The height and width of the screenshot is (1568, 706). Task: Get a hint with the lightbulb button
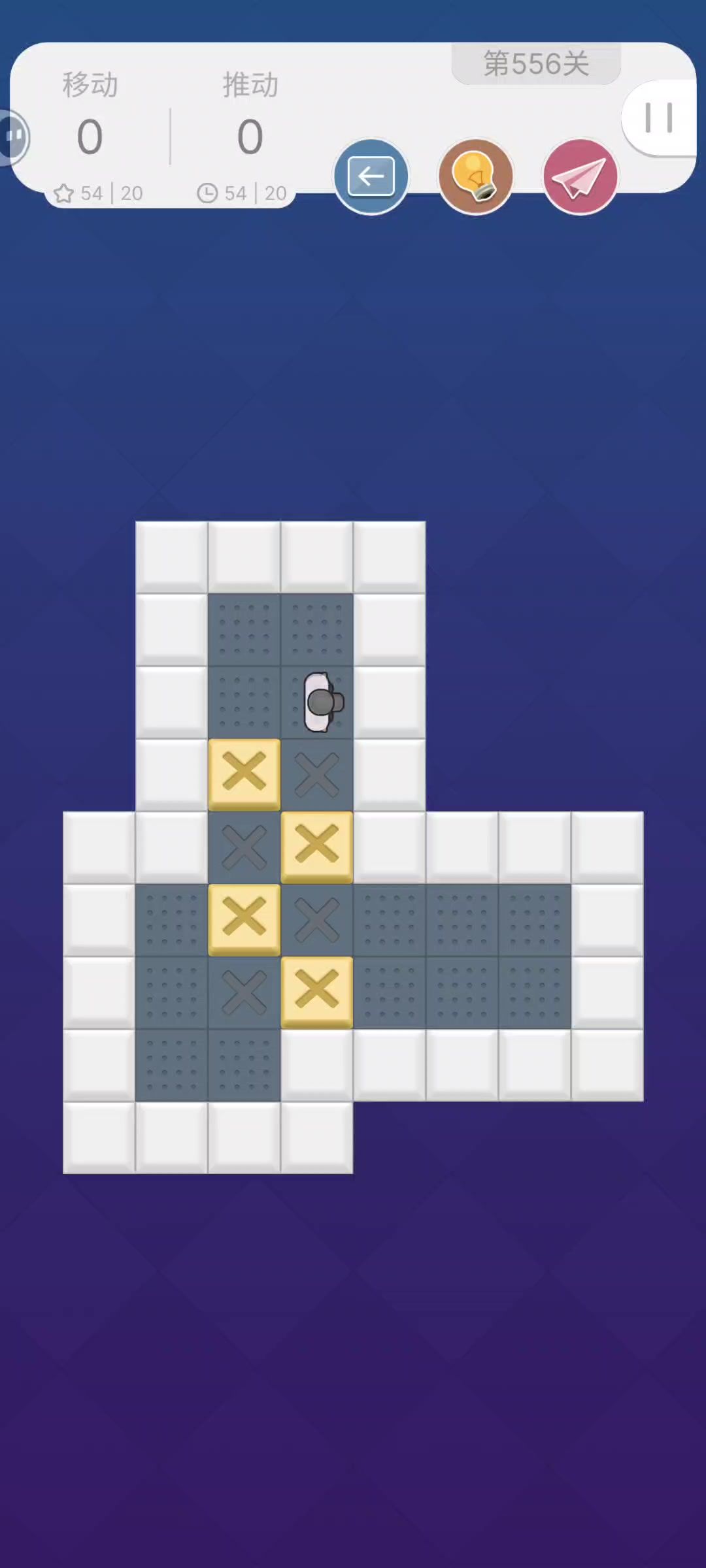[x=475, y=176]
